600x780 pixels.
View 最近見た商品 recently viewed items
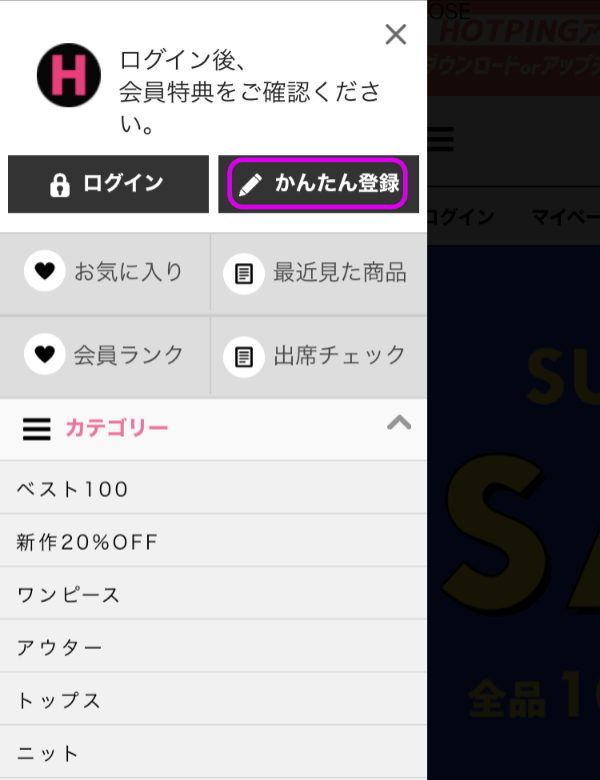318,272
